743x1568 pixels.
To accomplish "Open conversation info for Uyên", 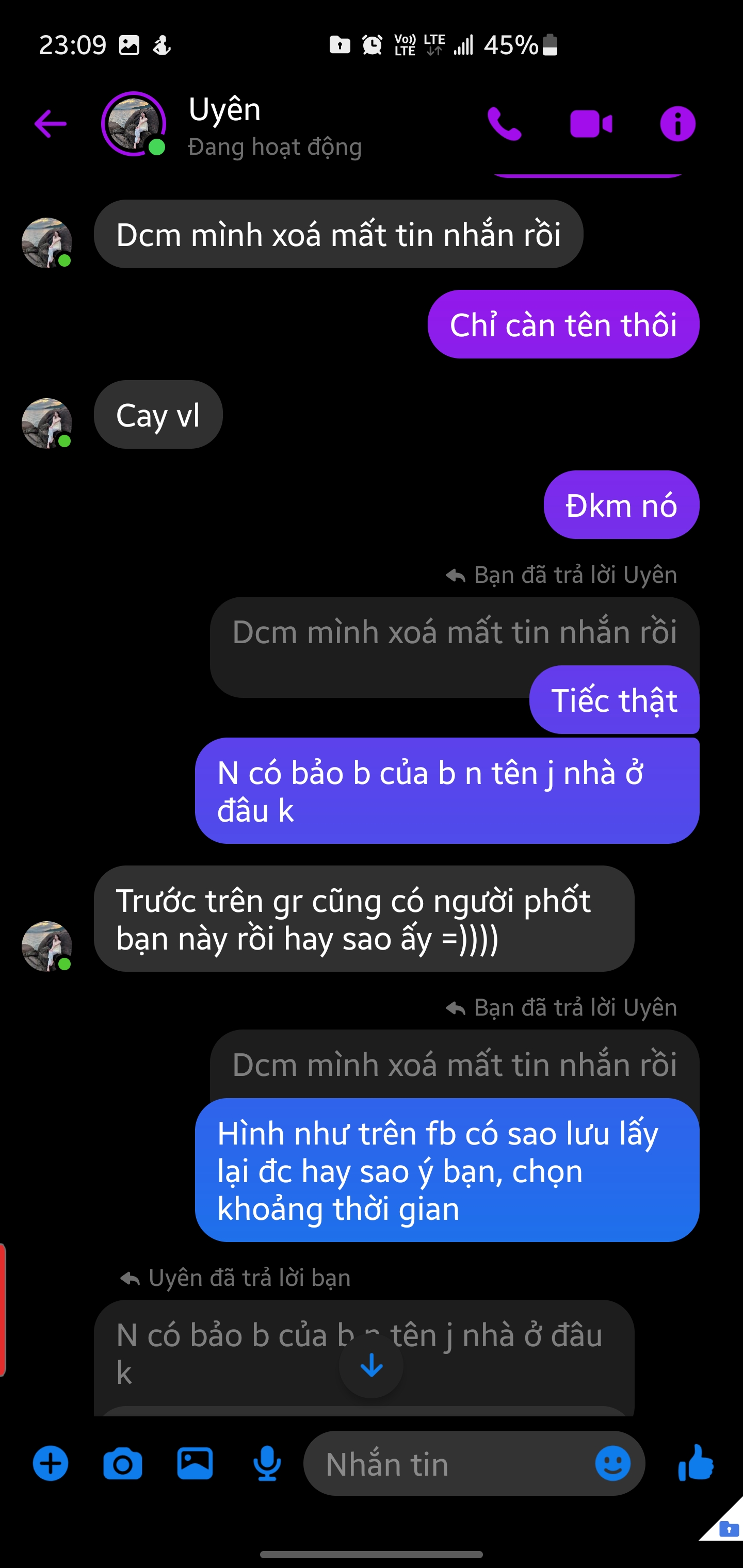I will coord(677,124).
